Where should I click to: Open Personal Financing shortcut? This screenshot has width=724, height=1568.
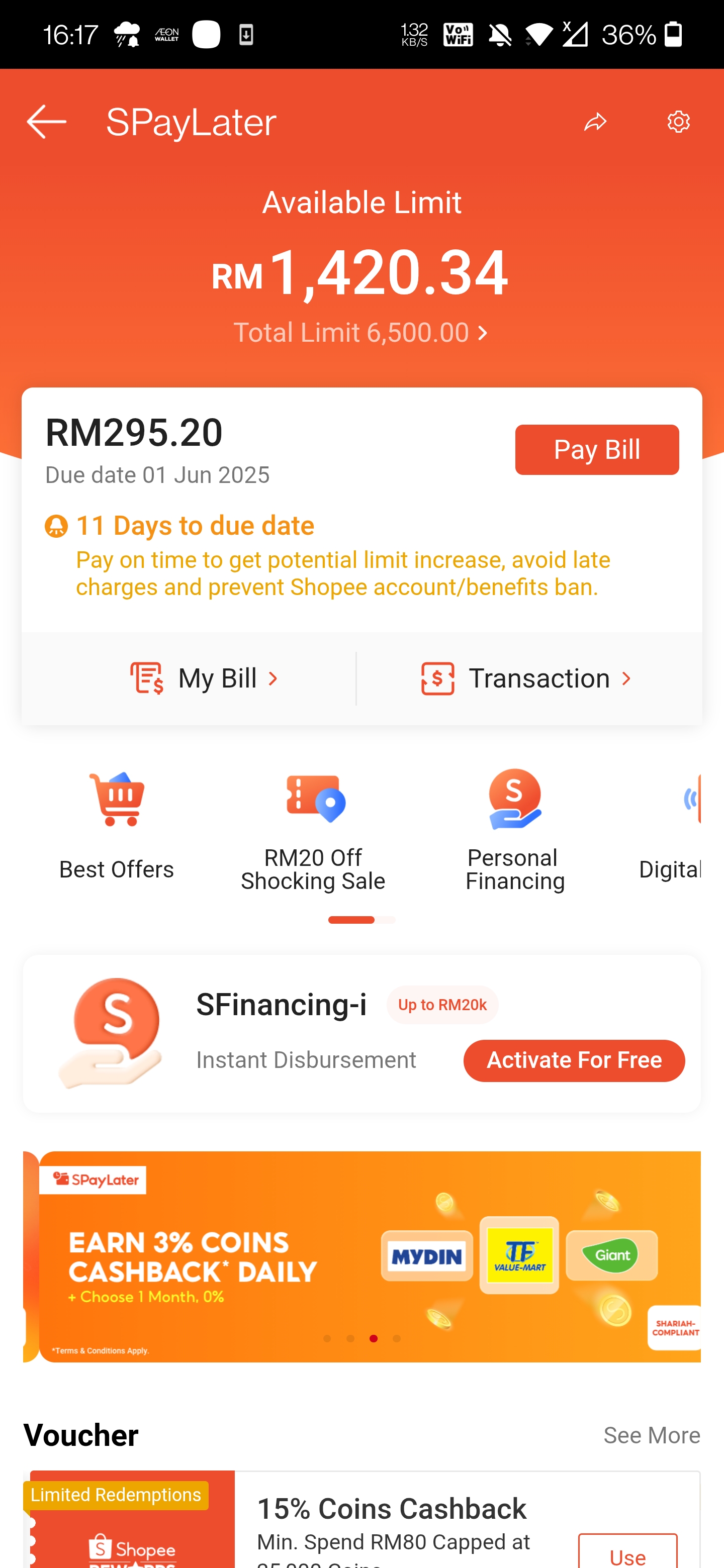tap(514, 830)
